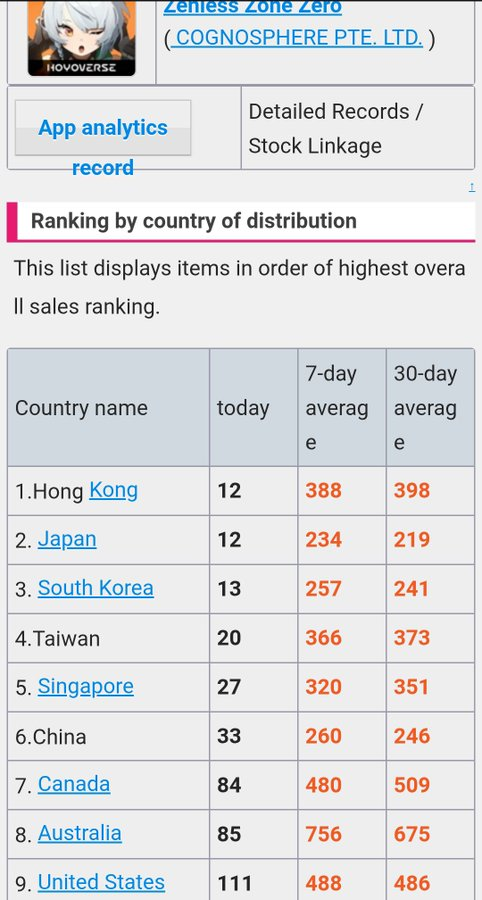482x900 pixels.
Task: Open the Singapore ranking link
Action: coord(85,687)
